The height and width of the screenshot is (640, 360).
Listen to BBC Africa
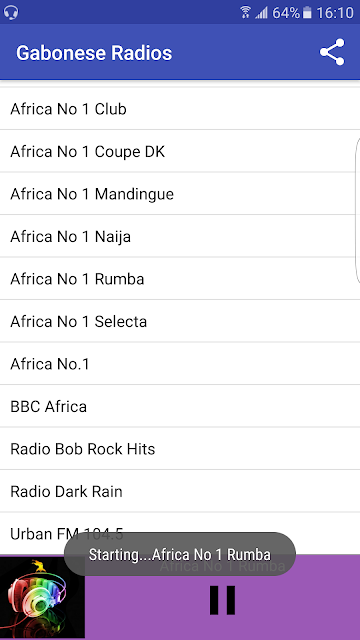(x=180, y=407)
